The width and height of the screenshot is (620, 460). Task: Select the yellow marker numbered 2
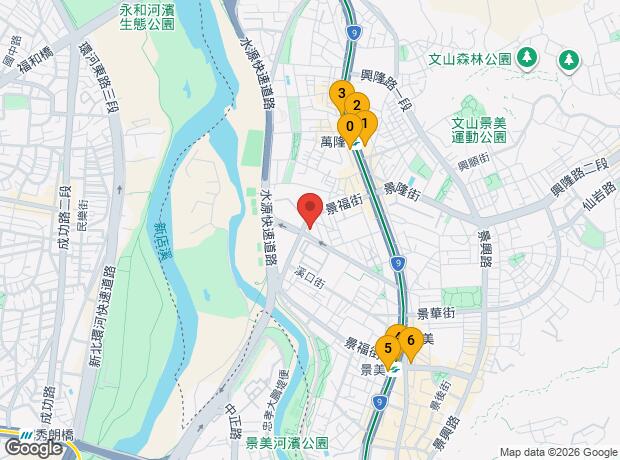click(x=356, y=104)
